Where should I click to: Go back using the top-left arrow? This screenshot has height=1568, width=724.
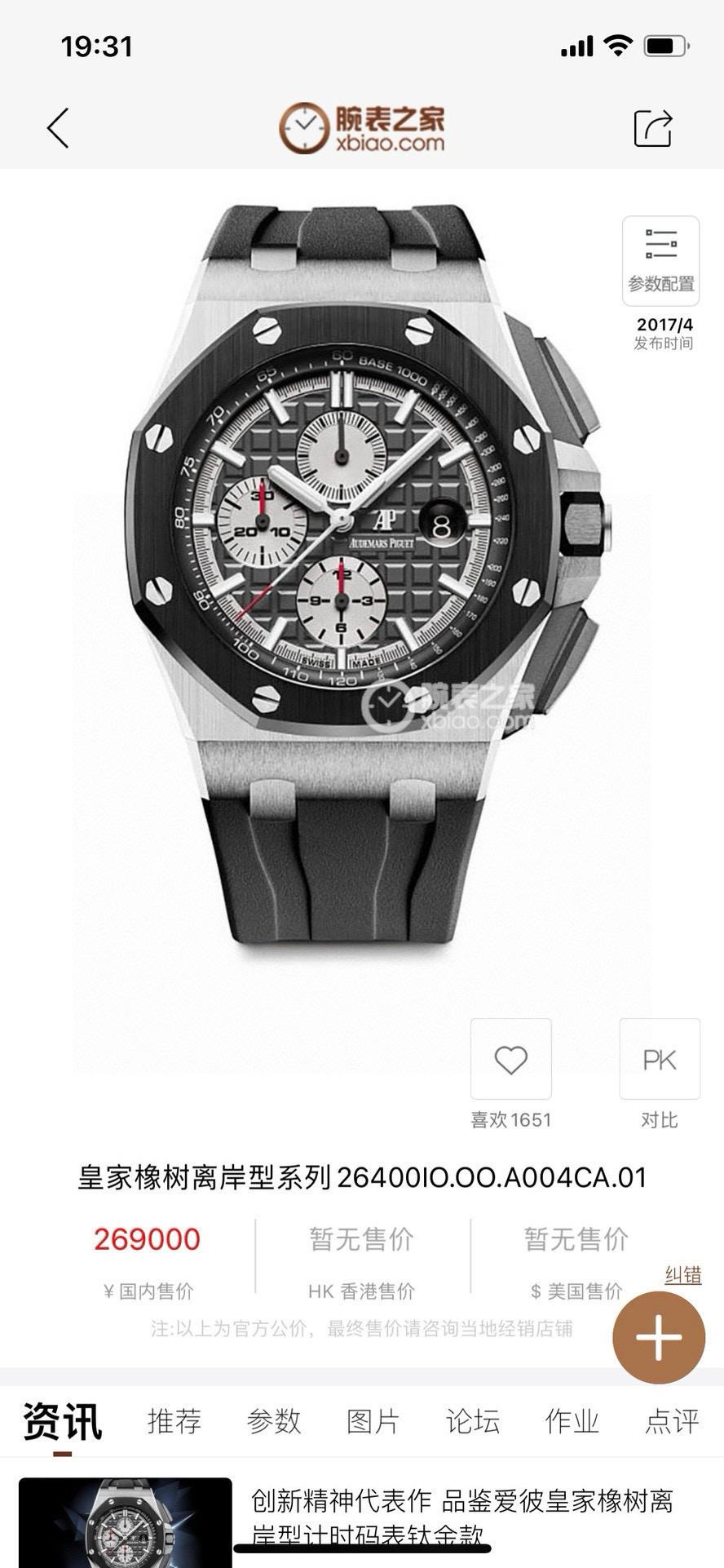(58, 128)
